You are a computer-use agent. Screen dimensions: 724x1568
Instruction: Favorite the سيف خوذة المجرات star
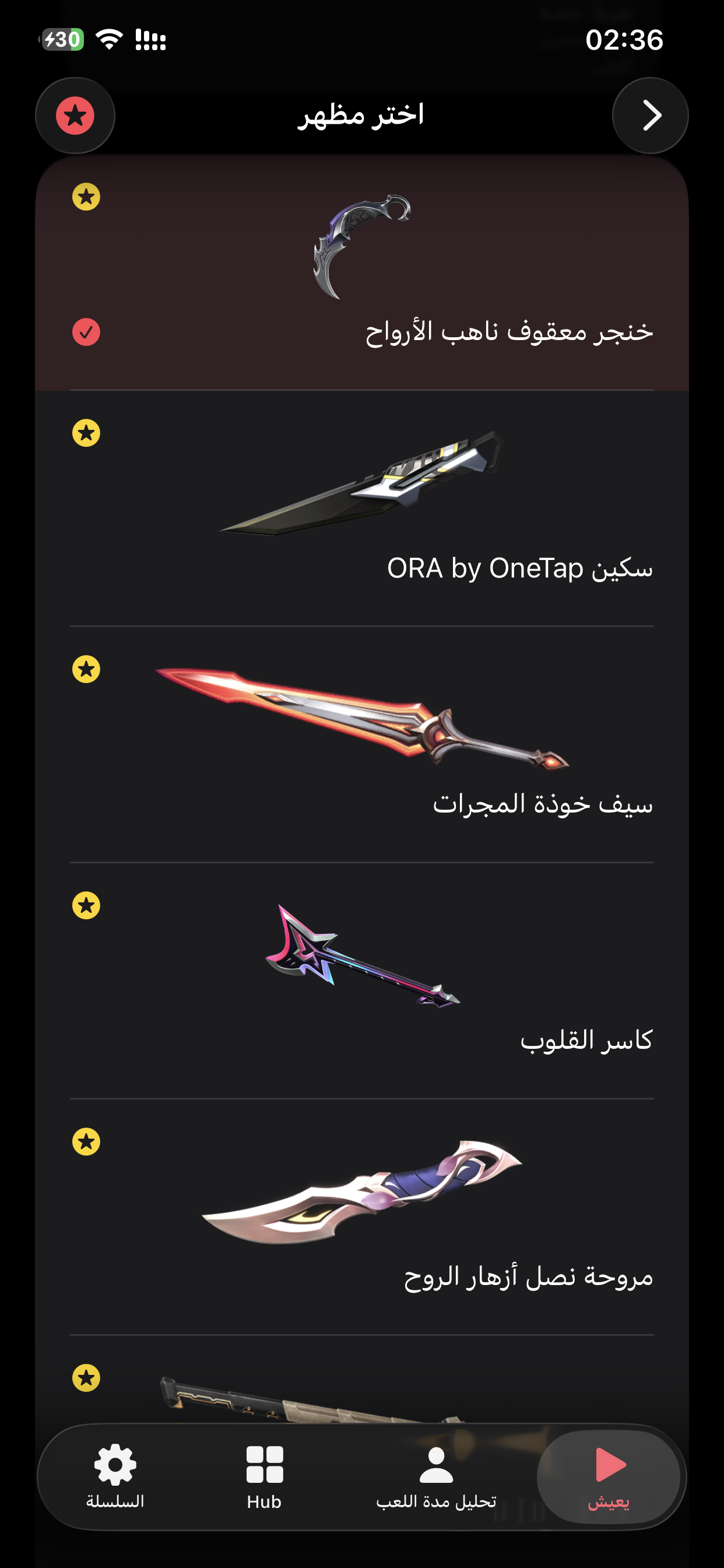point(86,670)
